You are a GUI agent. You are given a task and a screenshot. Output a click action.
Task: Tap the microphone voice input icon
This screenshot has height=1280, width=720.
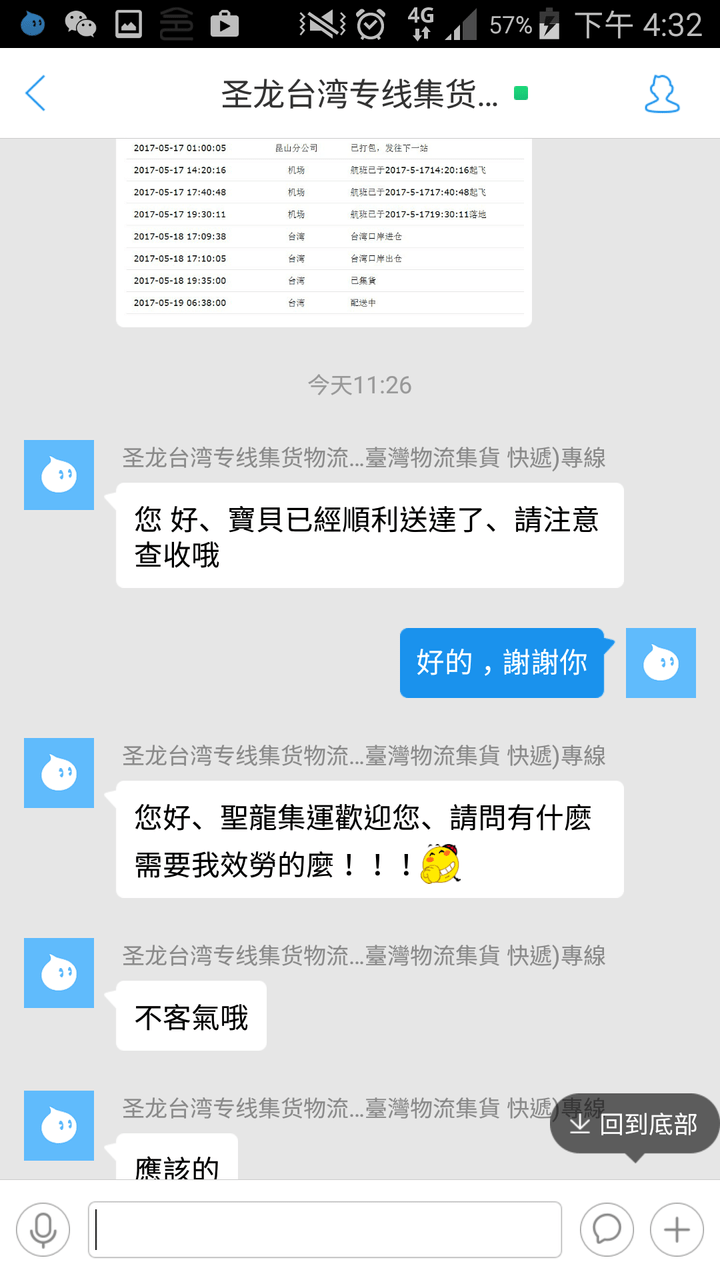coord(43,1229)
